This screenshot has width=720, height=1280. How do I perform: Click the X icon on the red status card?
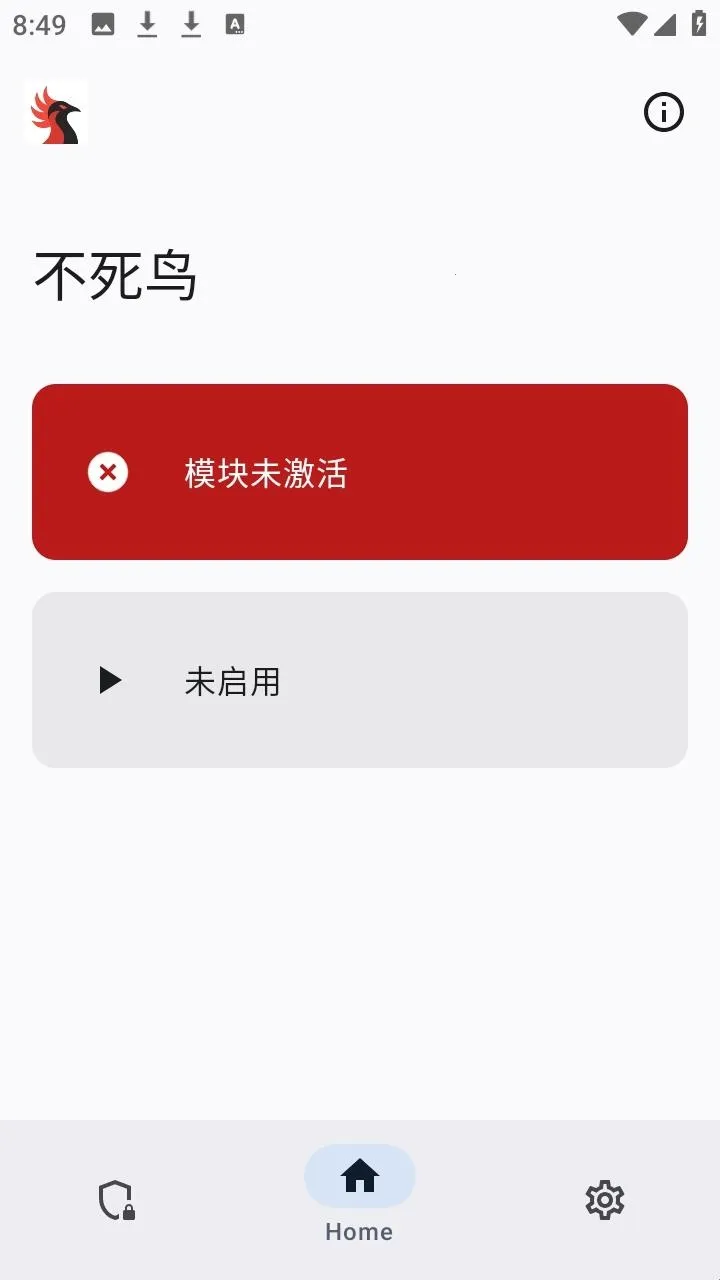[108, 472]
